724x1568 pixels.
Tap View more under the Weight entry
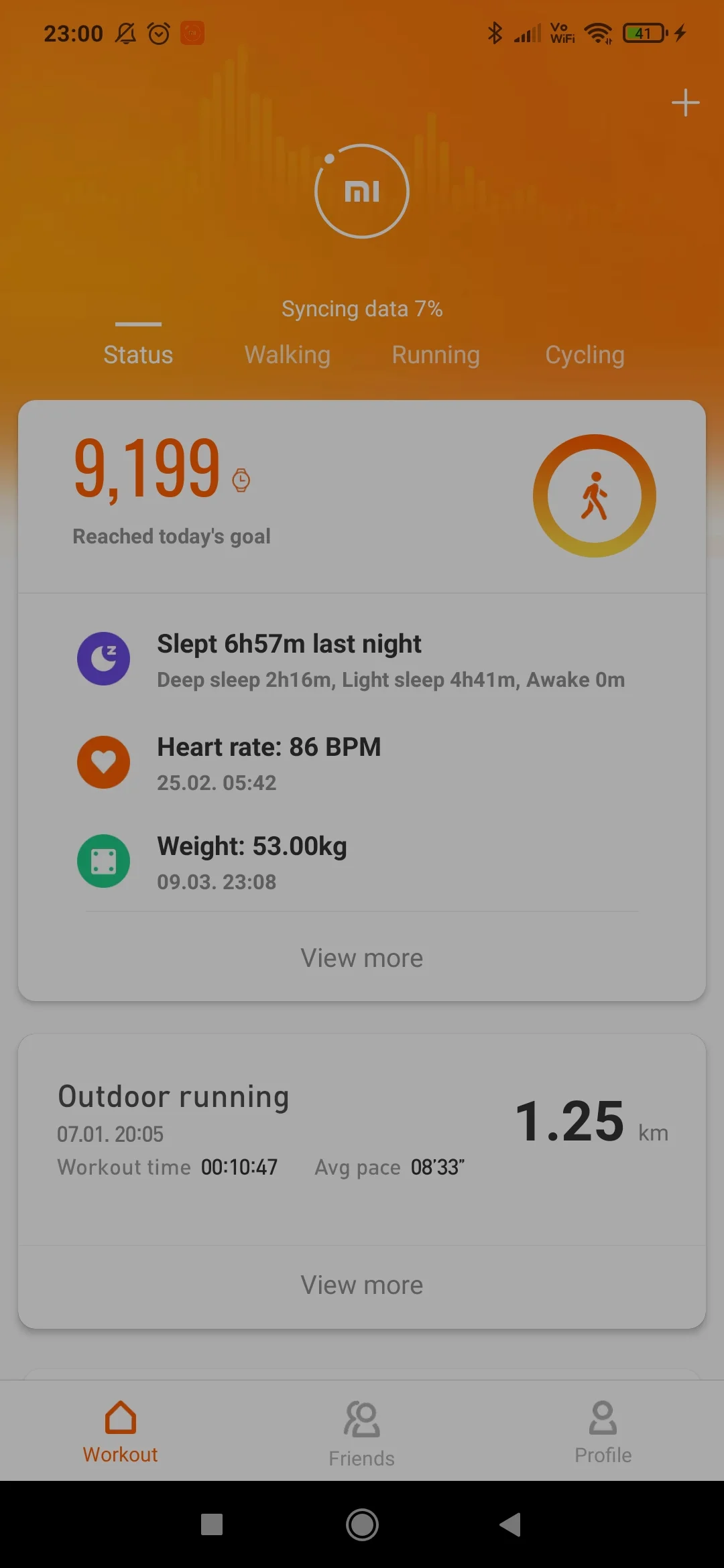[362, 958]
